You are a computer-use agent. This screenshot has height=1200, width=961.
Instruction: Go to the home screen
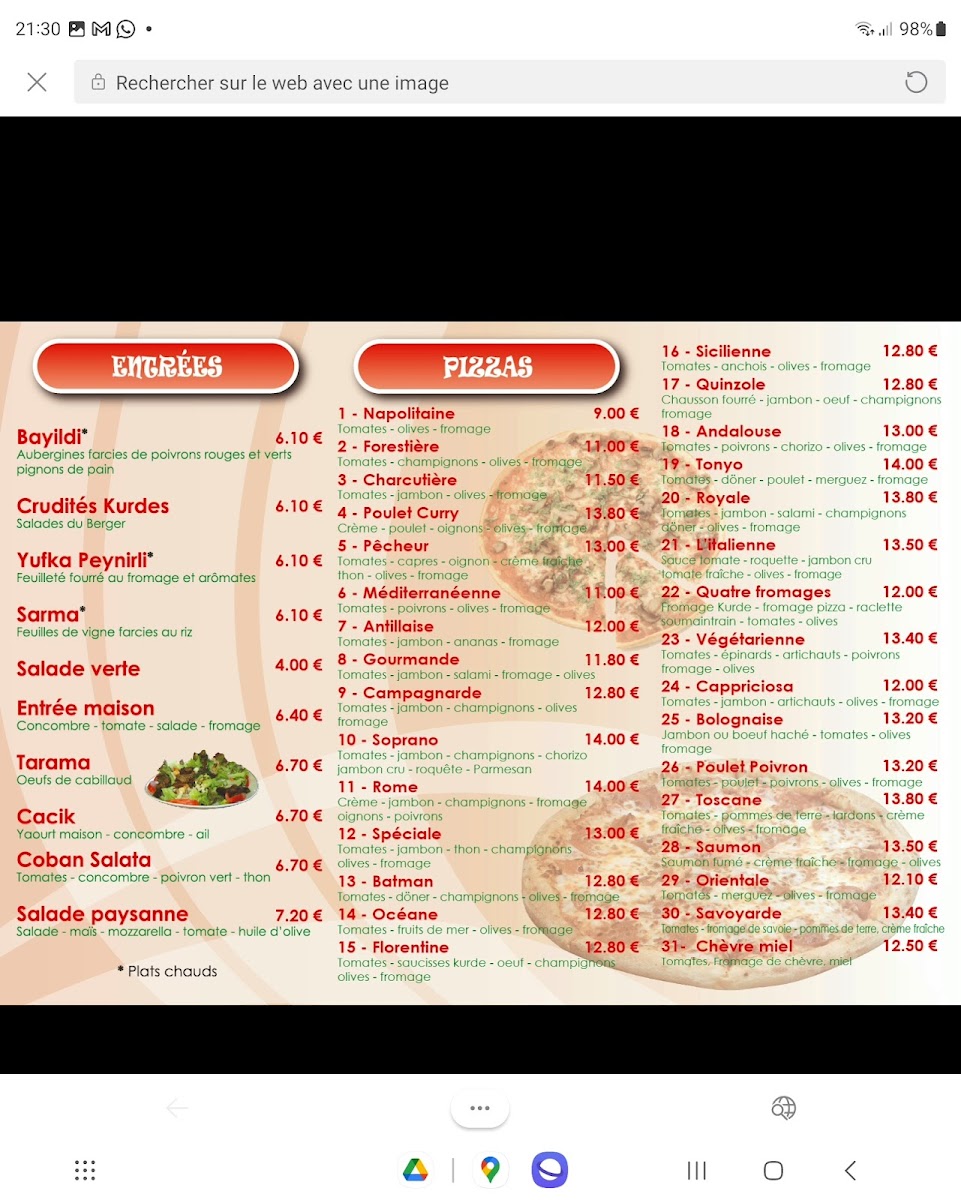pyautogui.click(x=773, y=1170)
